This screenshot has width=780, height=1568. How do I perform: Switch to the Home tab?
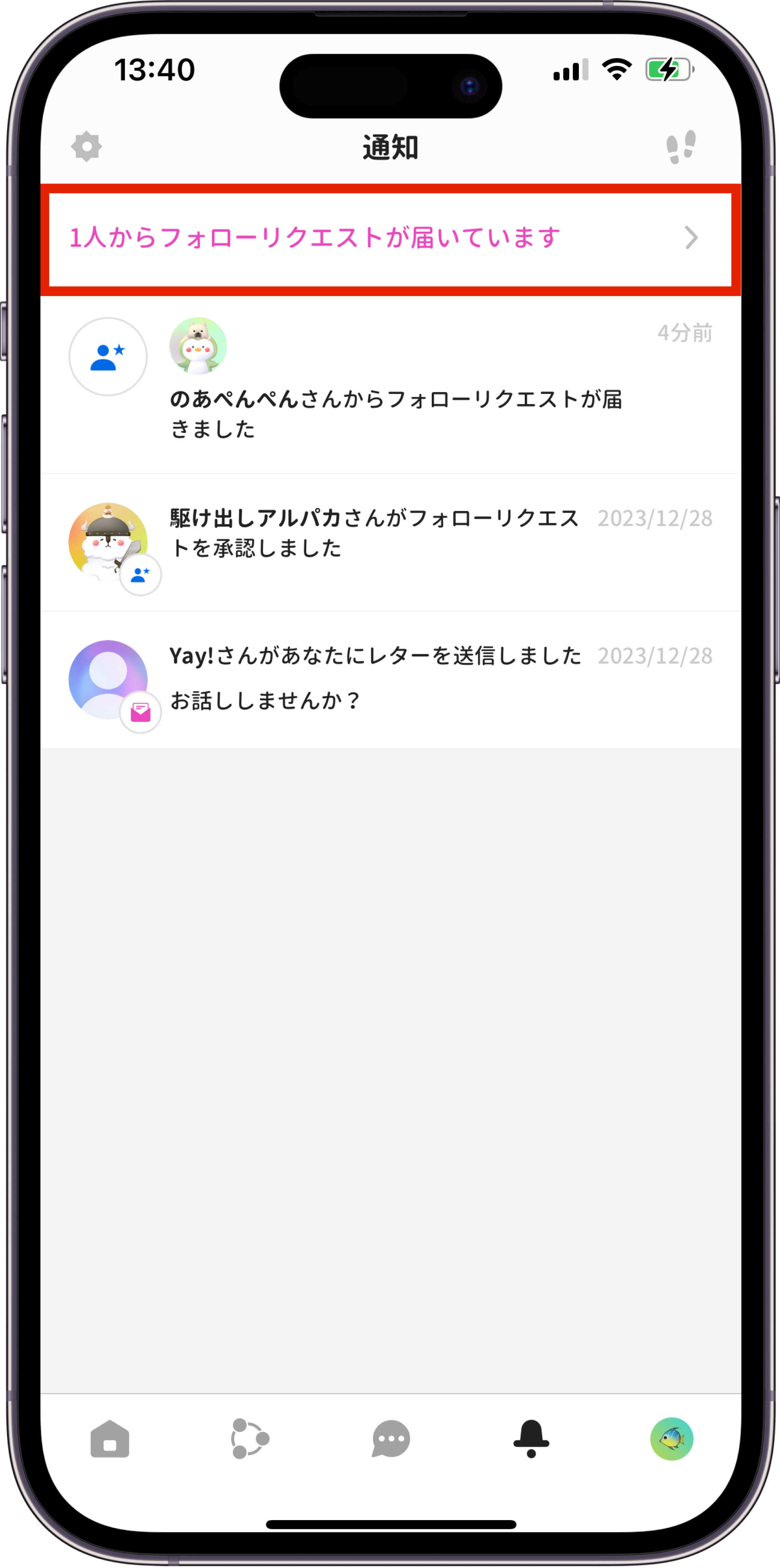(x=109, y=1440)
